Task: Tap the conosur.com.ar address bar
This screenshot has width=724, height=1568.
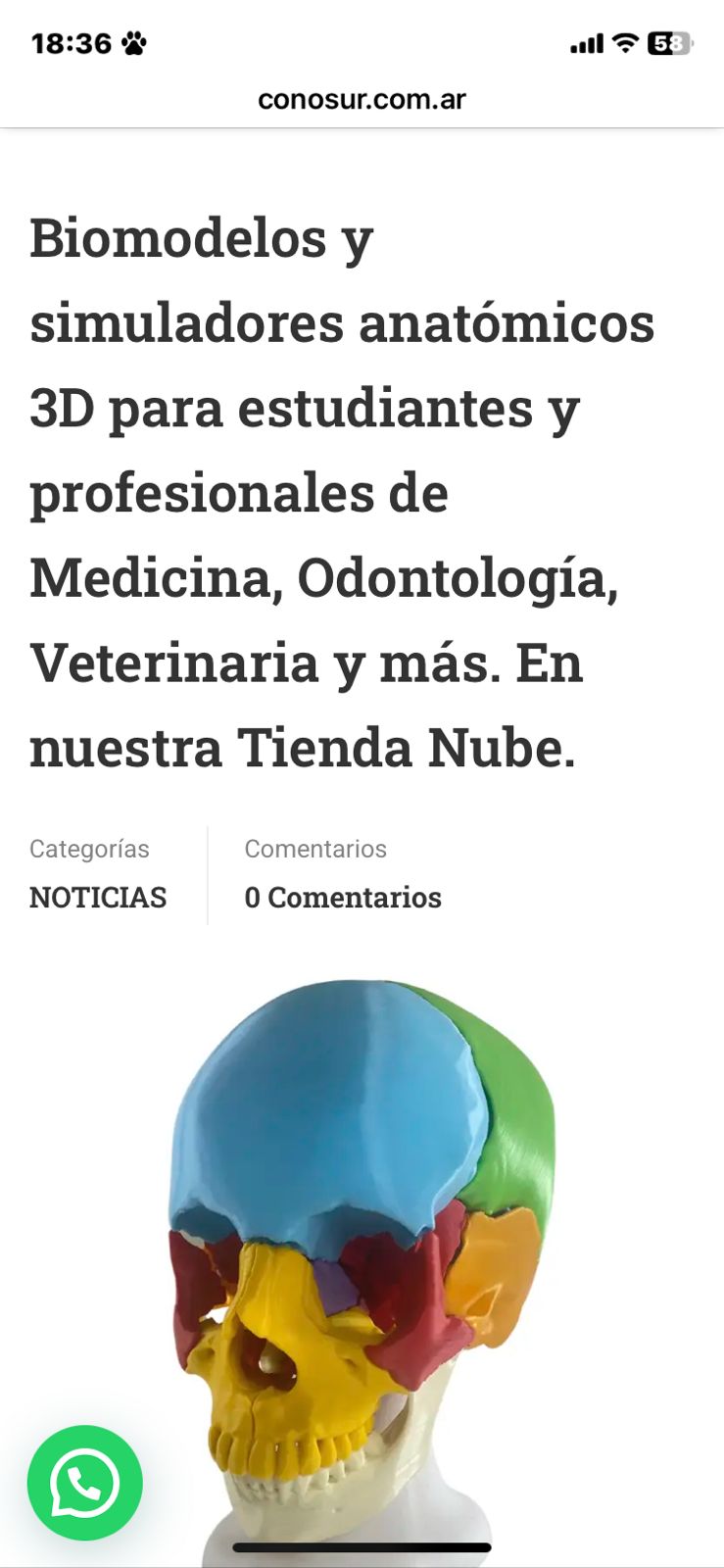Action: 362,99
